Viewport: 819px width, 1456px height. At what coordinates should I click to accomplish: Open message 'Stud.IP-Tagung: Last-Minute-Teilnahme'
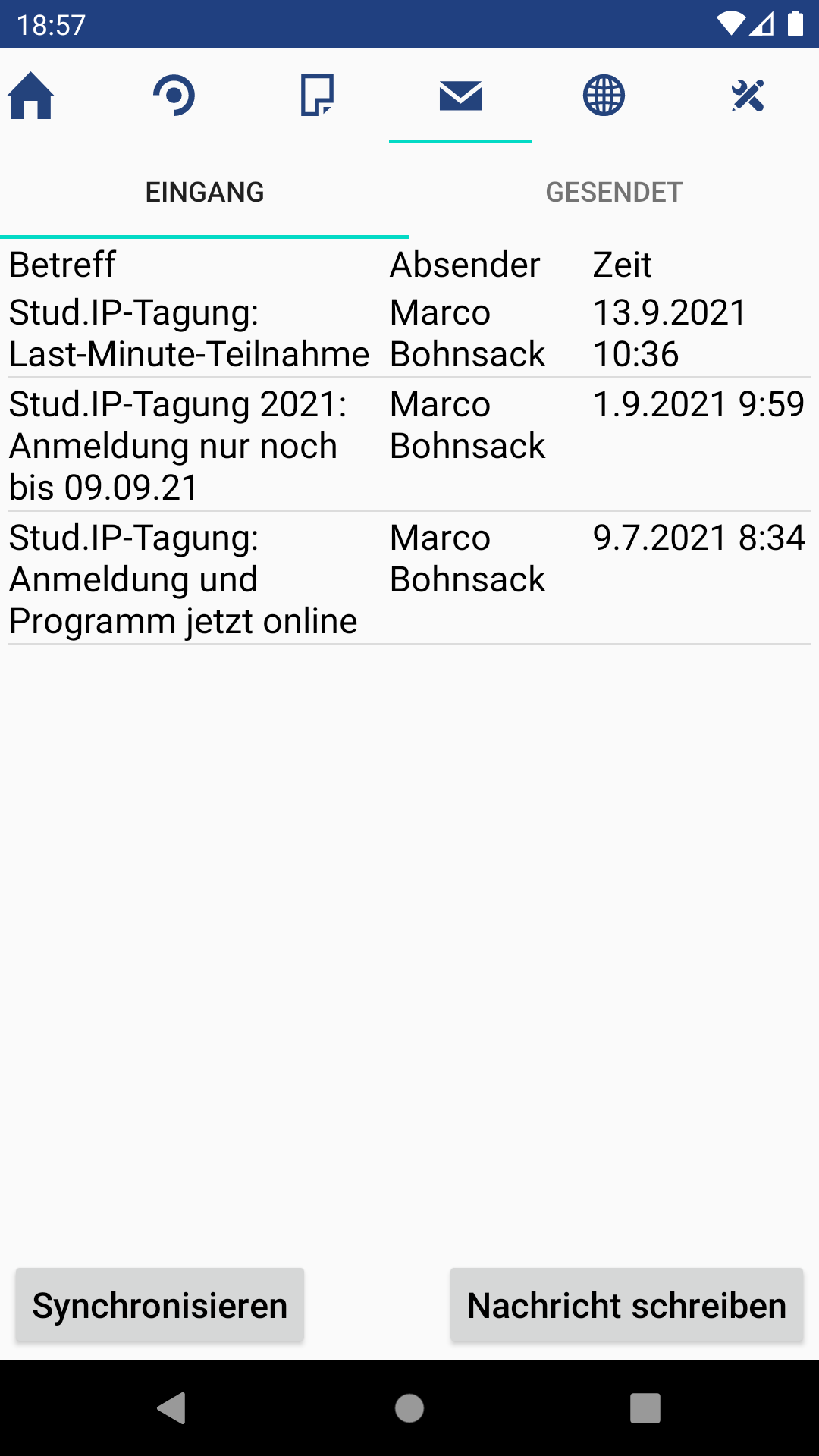coord(190,334)
